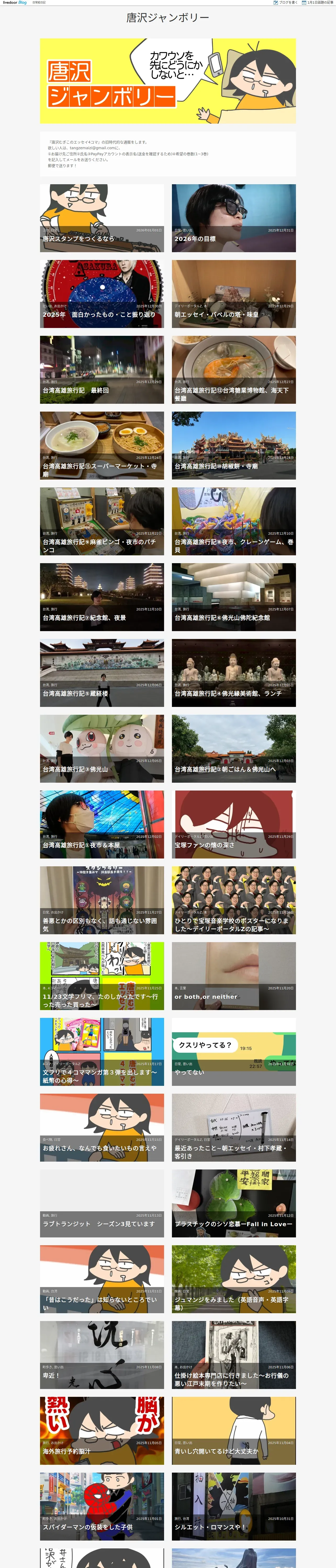Screen dimensions: 336x1568
Task: View the シルエット・ロマンスや！ post
Action: (x=234, y=1507)
